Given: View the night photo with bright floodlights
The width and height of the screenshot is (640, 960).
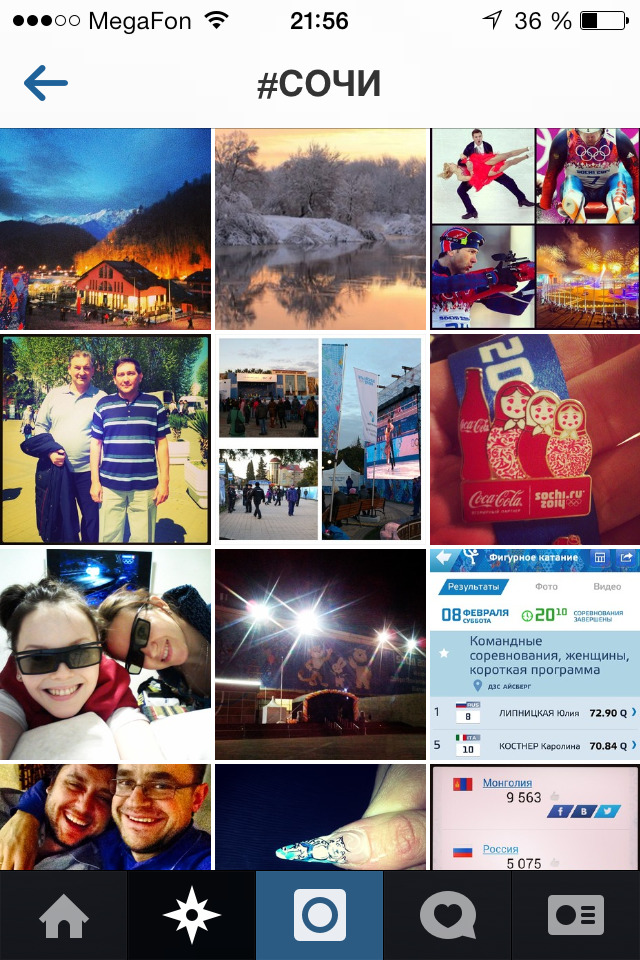Looking at the screenshot, I should 320,654.
